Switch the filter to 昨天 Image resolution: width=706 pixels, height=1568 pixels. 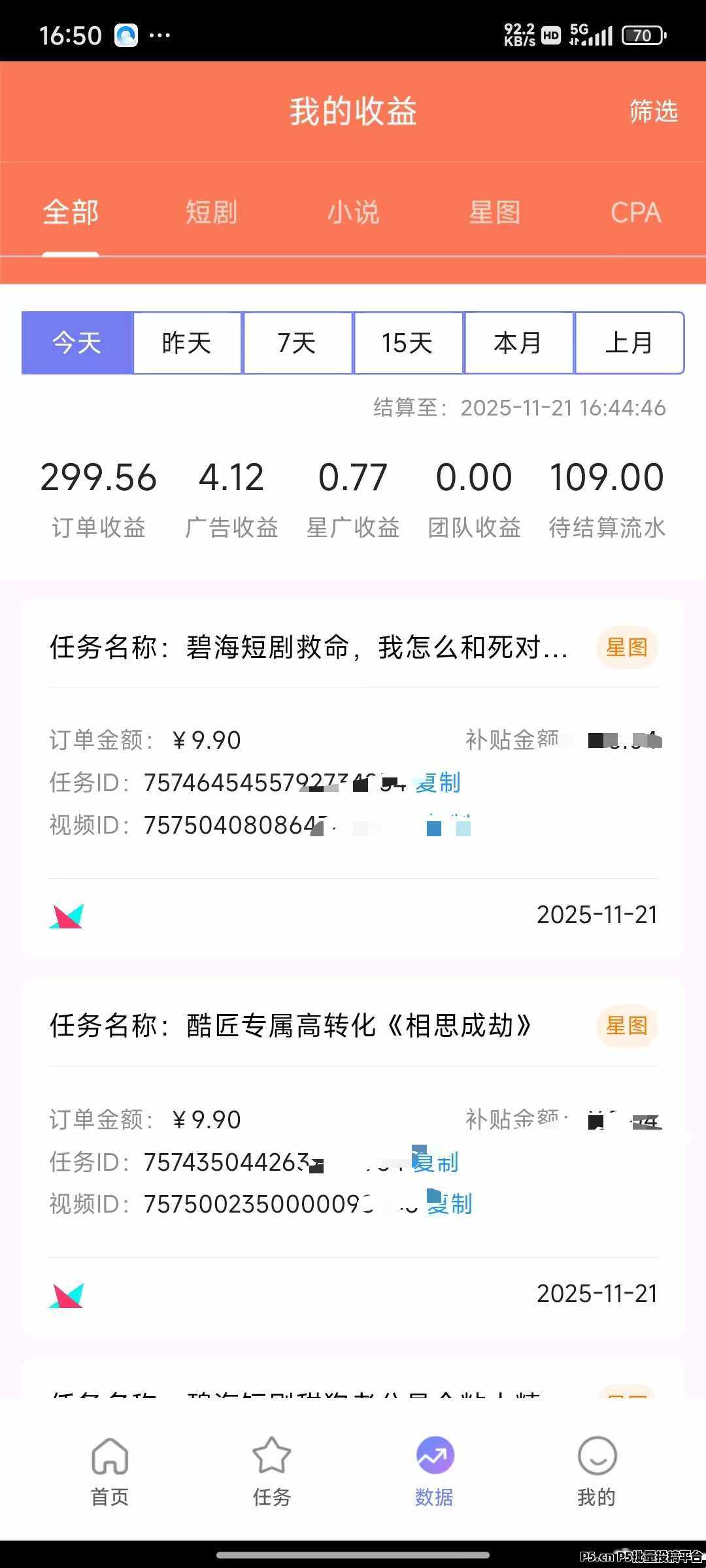tap(187, 342)
